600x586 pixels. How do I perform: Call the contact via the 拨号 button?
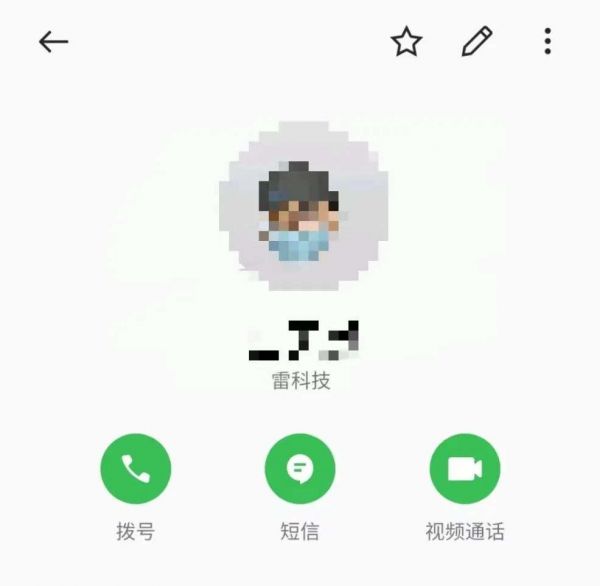[136, 468]
